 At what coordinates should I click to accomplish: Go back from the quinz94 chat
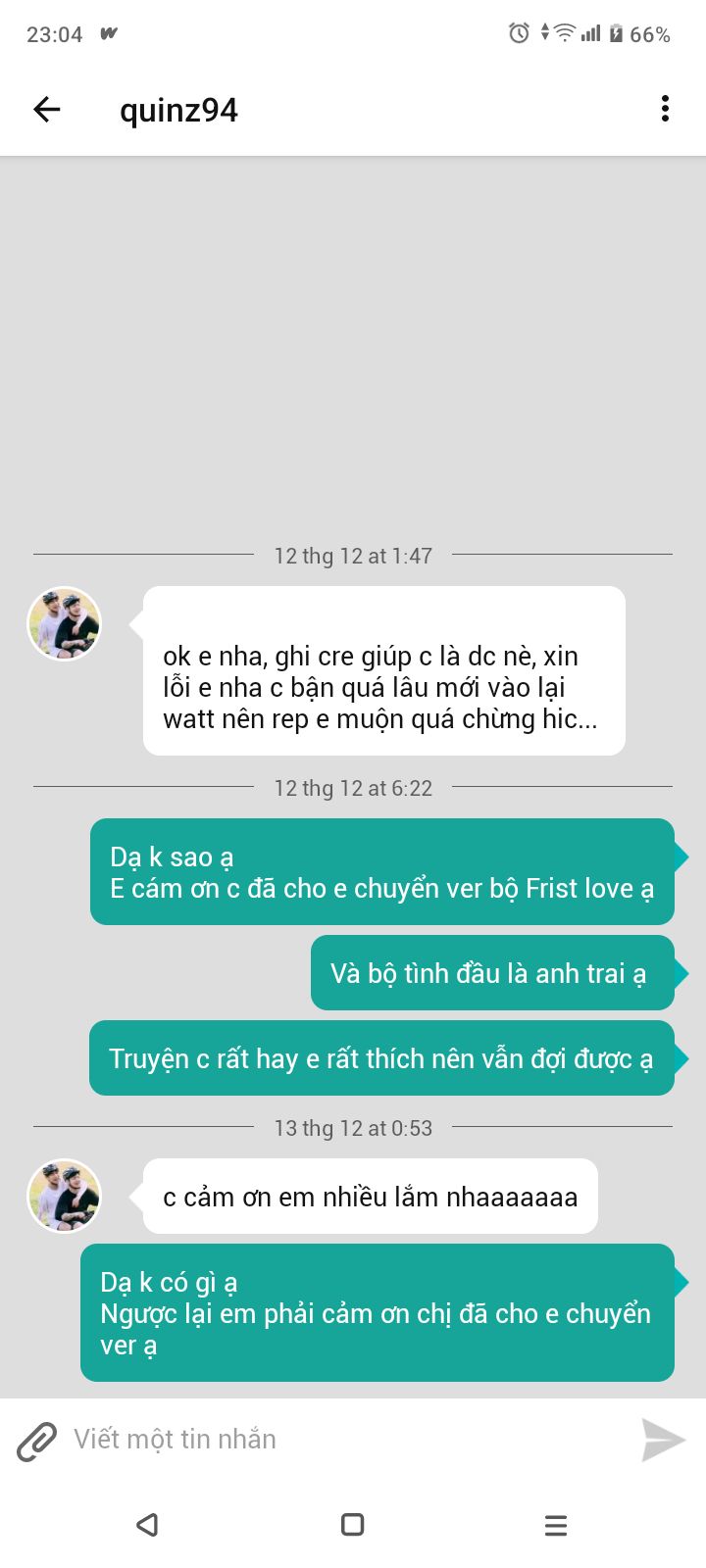(47, 110)
